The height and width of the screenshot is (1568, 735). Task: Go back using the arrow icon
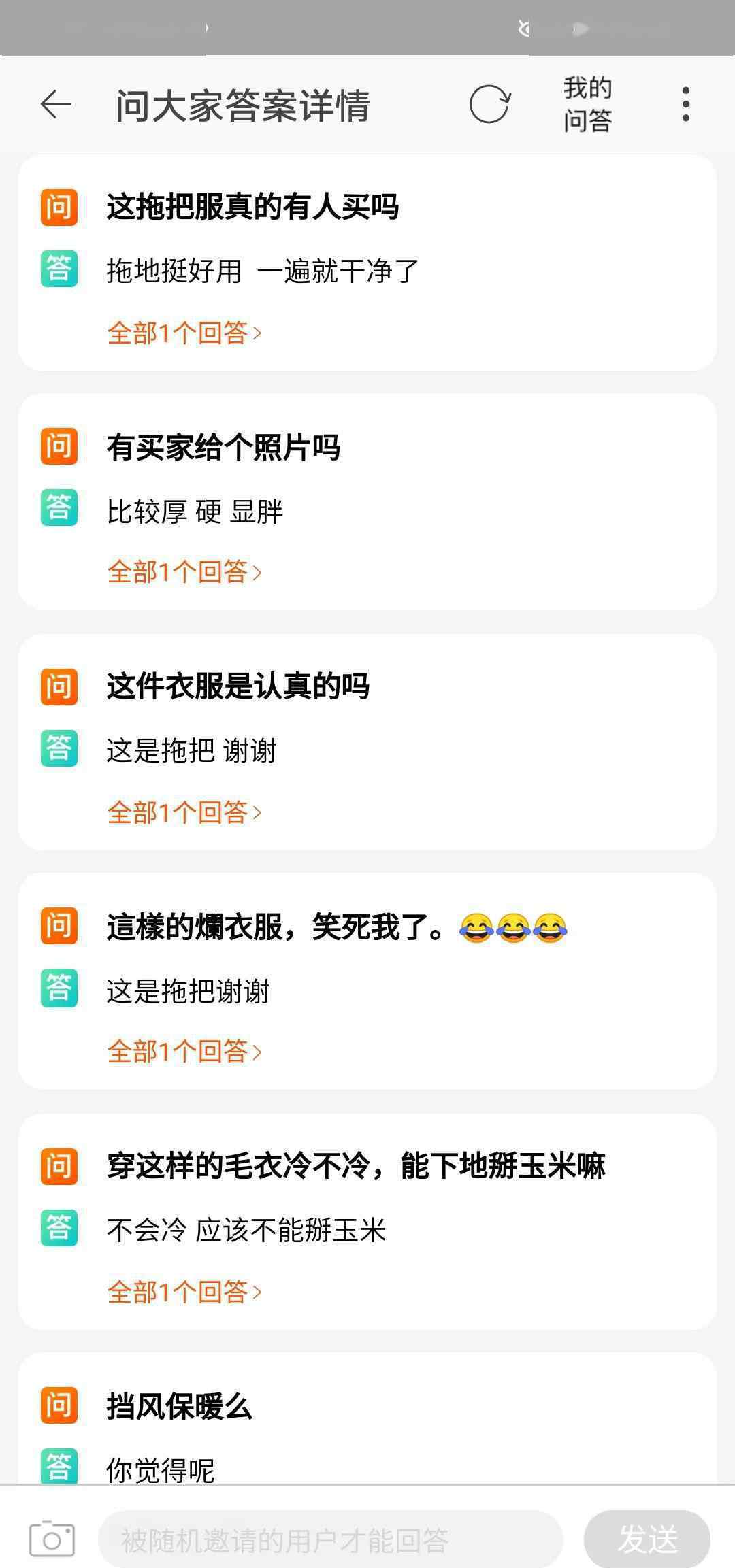pyautogui.click(x=56, y=105)
